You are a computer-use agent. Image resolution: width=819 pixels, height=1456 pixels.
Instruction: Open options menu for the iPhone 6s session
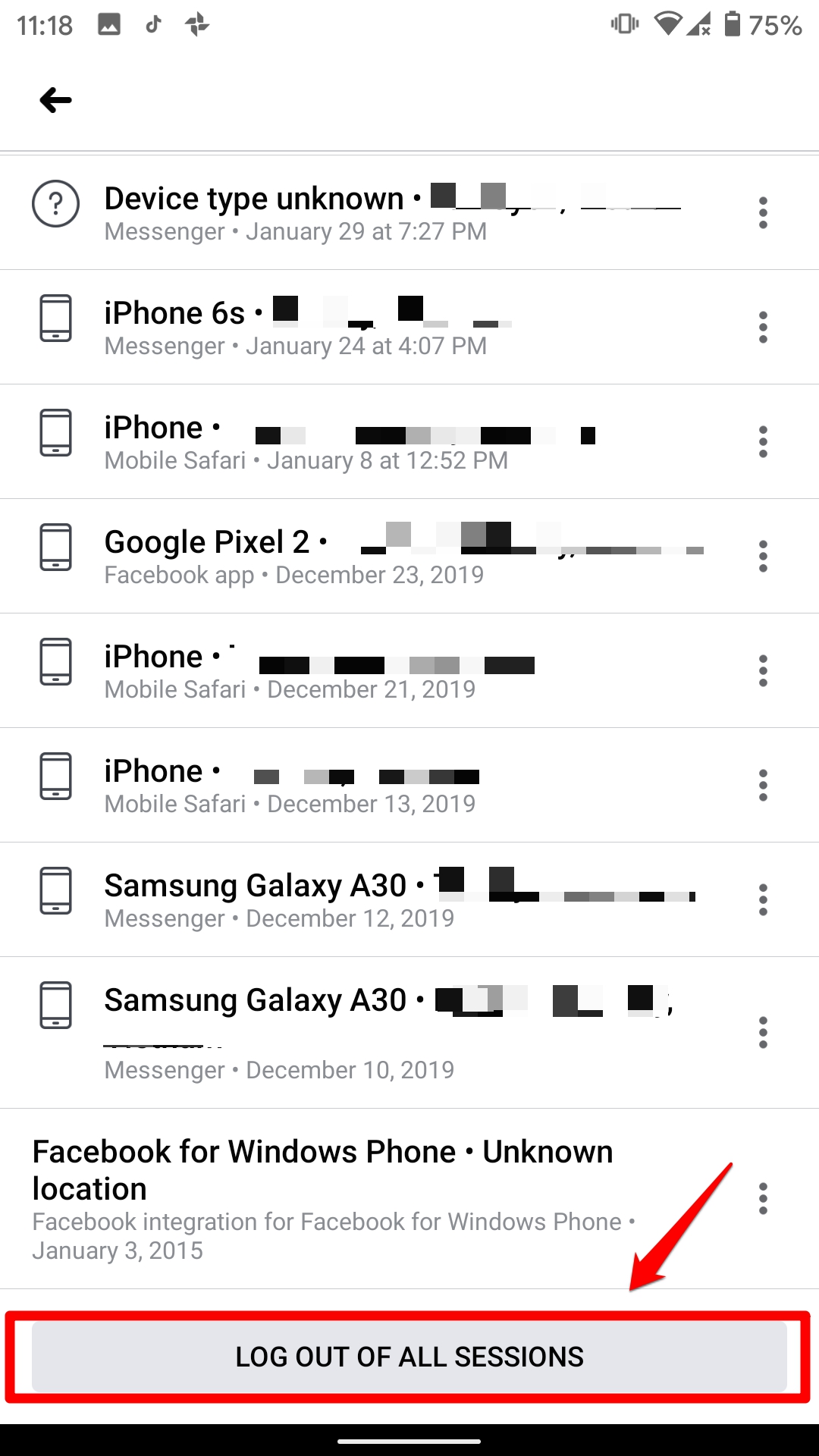click(x=763, y=326)
